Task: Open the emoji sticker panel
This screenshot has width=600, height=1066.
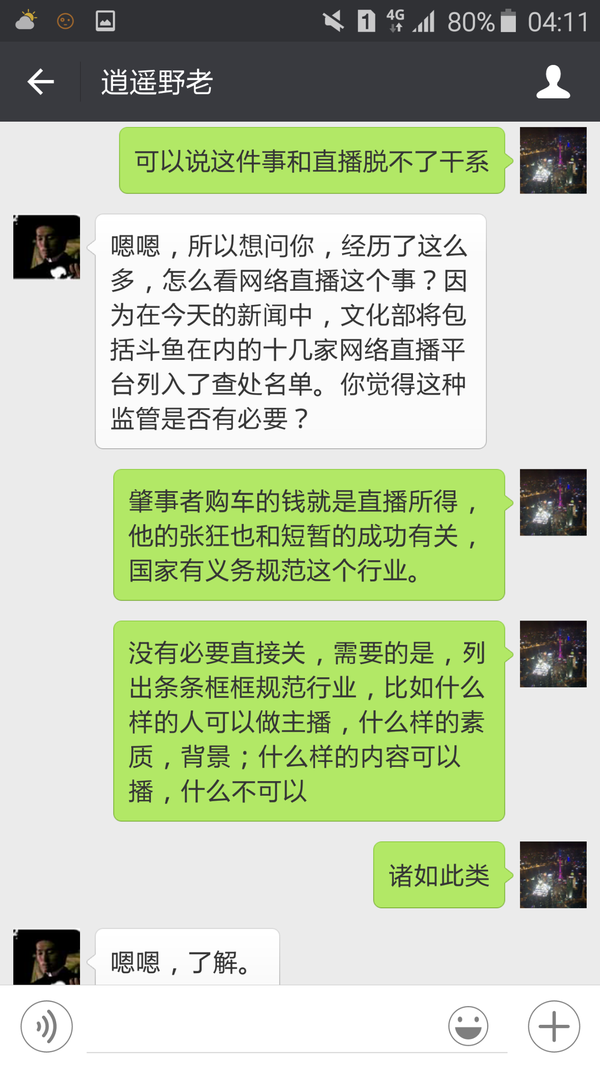Action: coord(467,1026)
